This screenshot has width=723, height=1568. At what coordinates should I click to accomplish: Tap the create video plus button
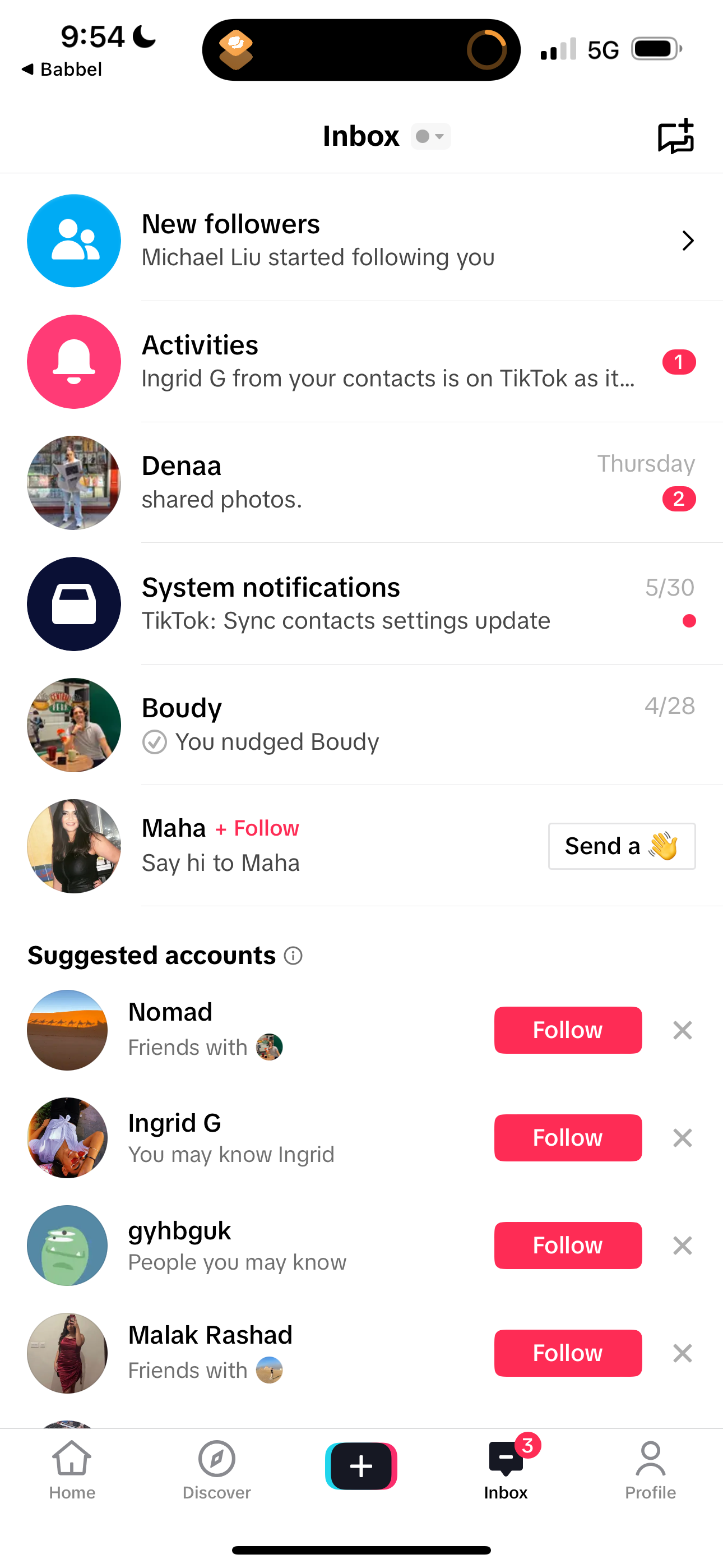tap(361, 1465)
